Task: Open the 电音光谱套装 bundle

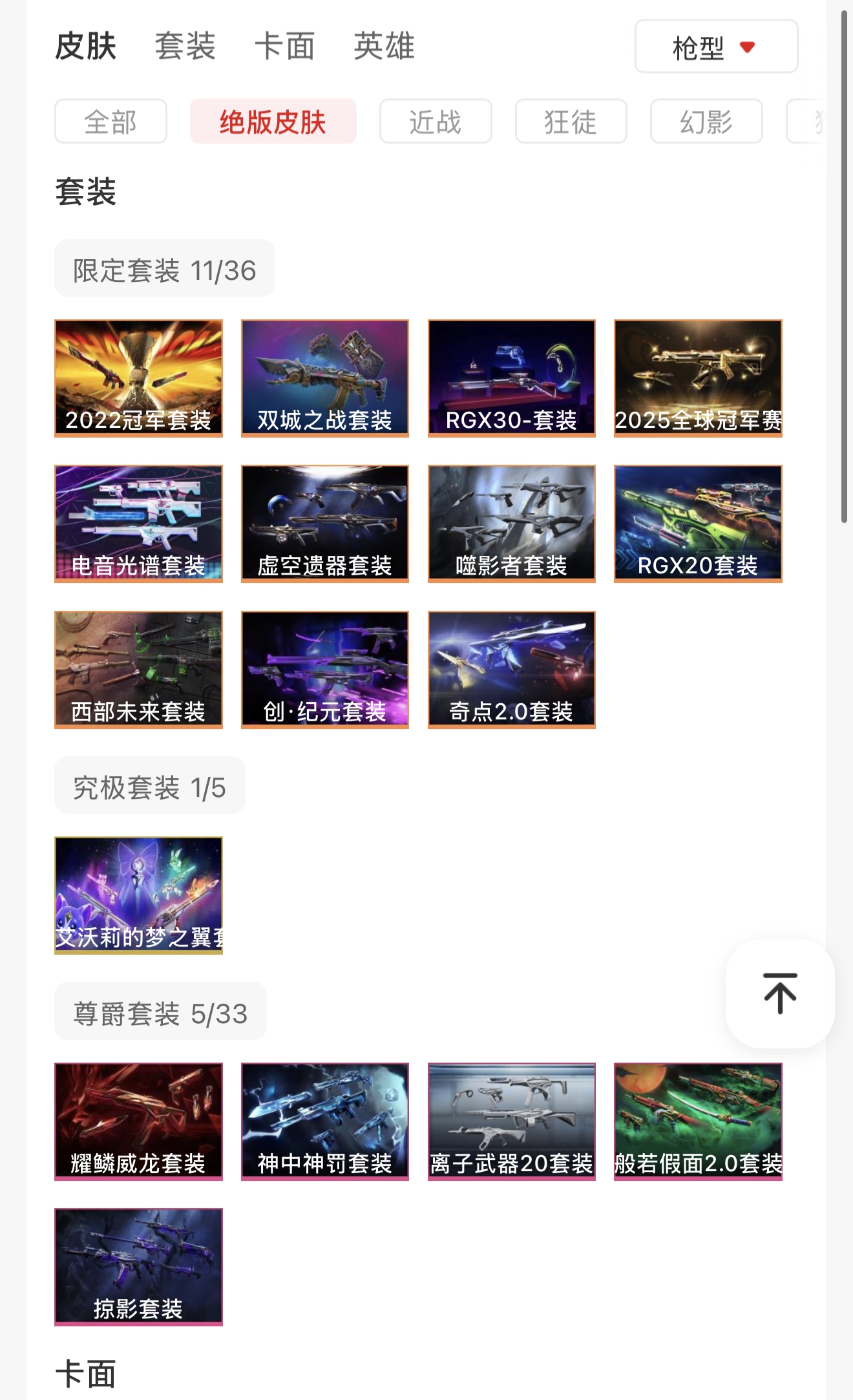Action: [x=138, y=524]
